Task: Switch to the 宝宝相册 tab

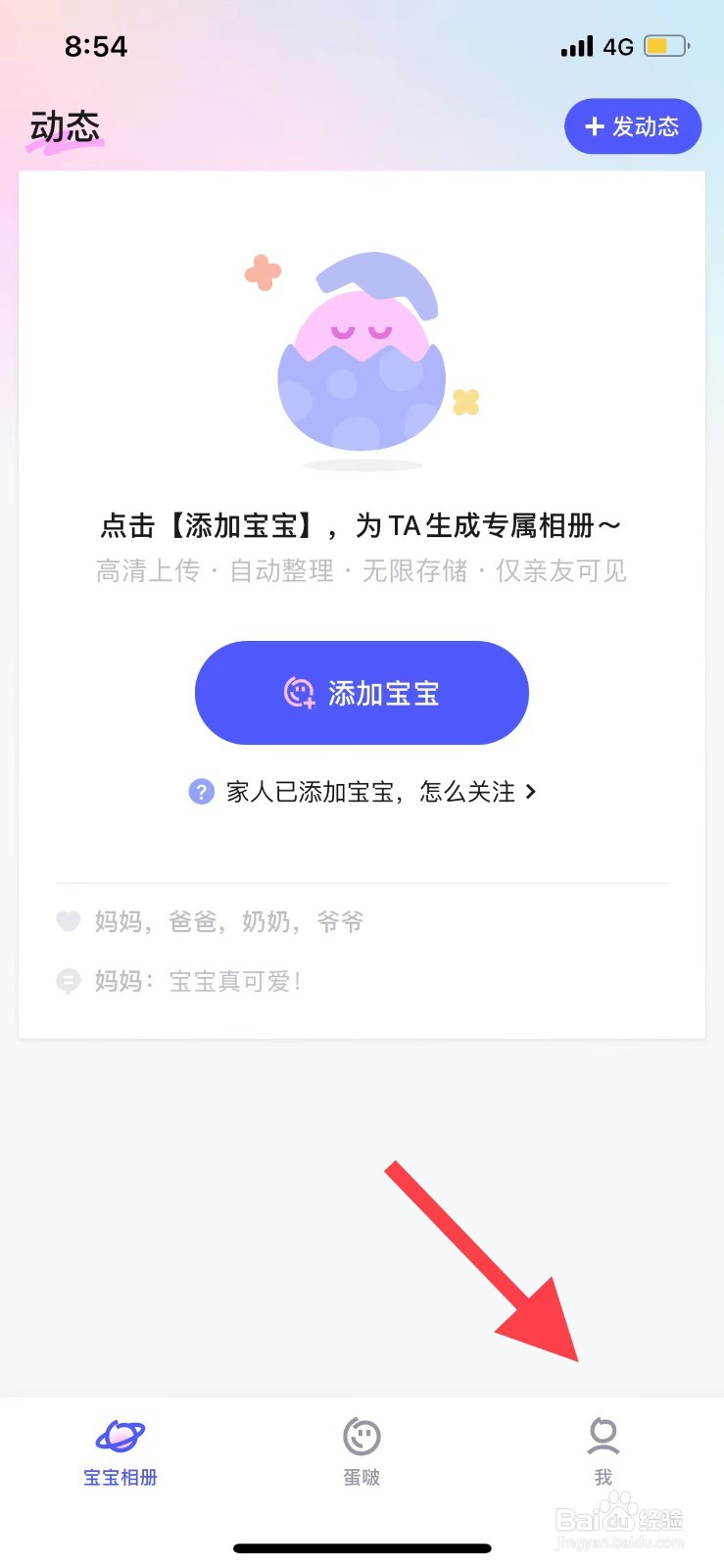Action: pos(121,1451)
